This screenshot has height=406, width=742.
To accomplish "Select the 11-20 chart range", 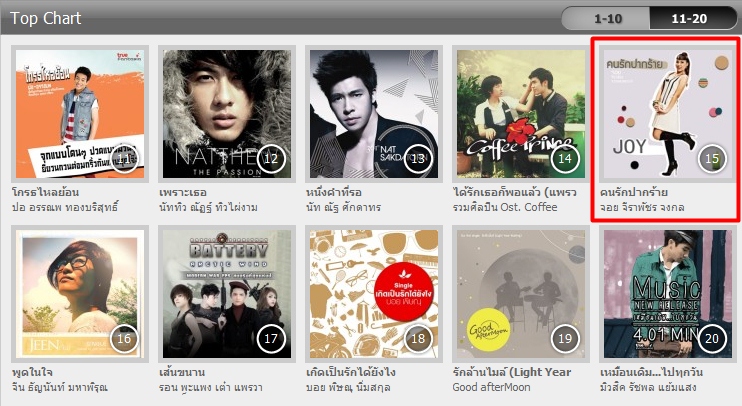I will coord(689,18).
